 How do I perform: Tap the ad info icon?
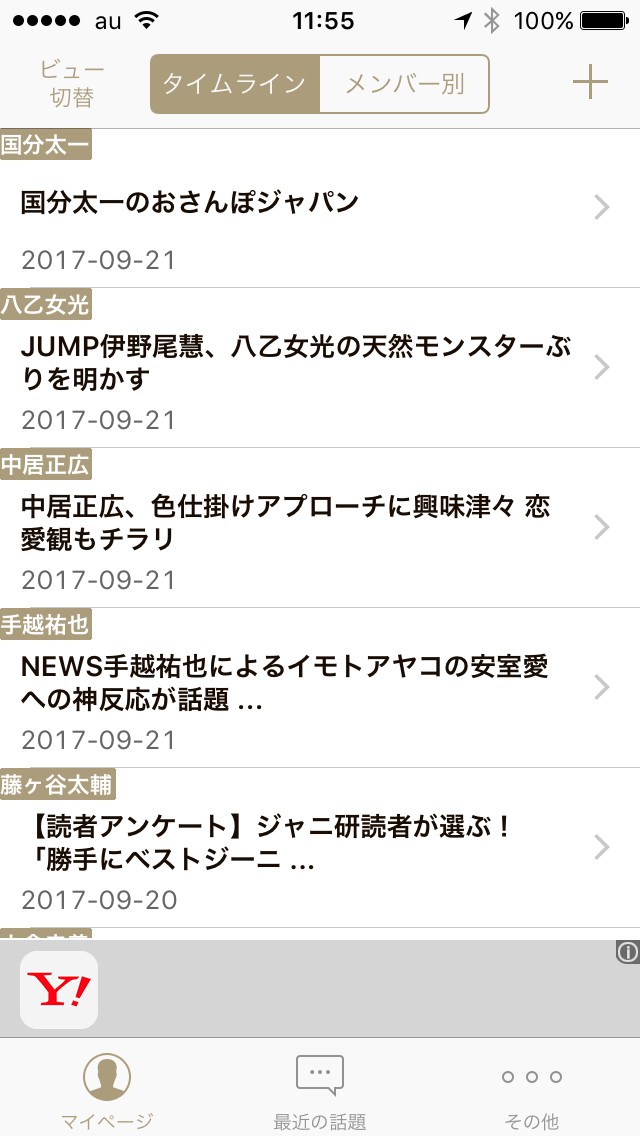(x=627, y=952)
